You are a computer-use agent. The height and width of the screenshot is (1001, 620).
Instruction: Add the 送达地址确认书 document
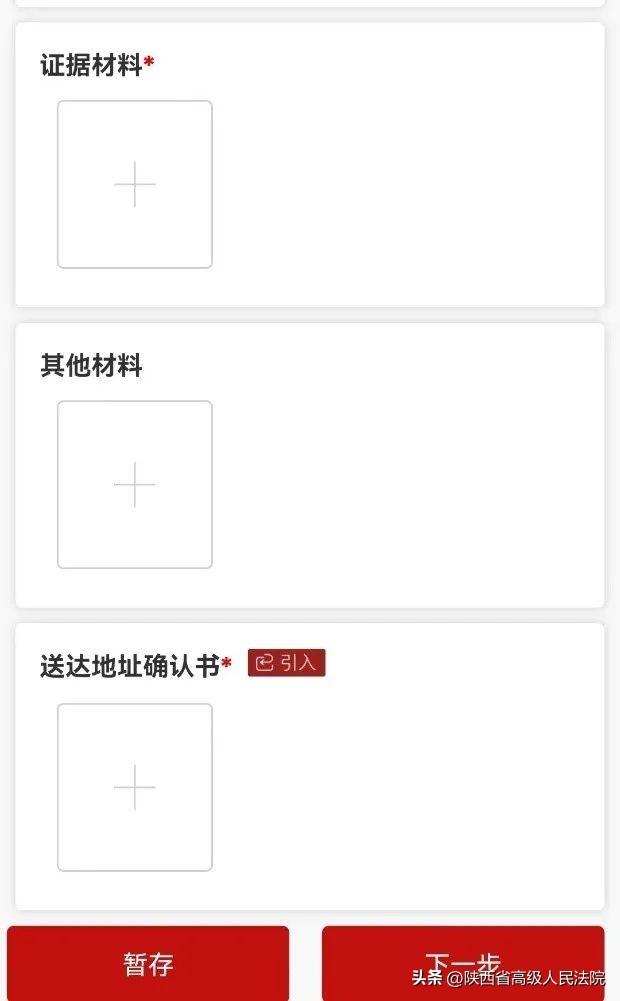pos(135,787)
